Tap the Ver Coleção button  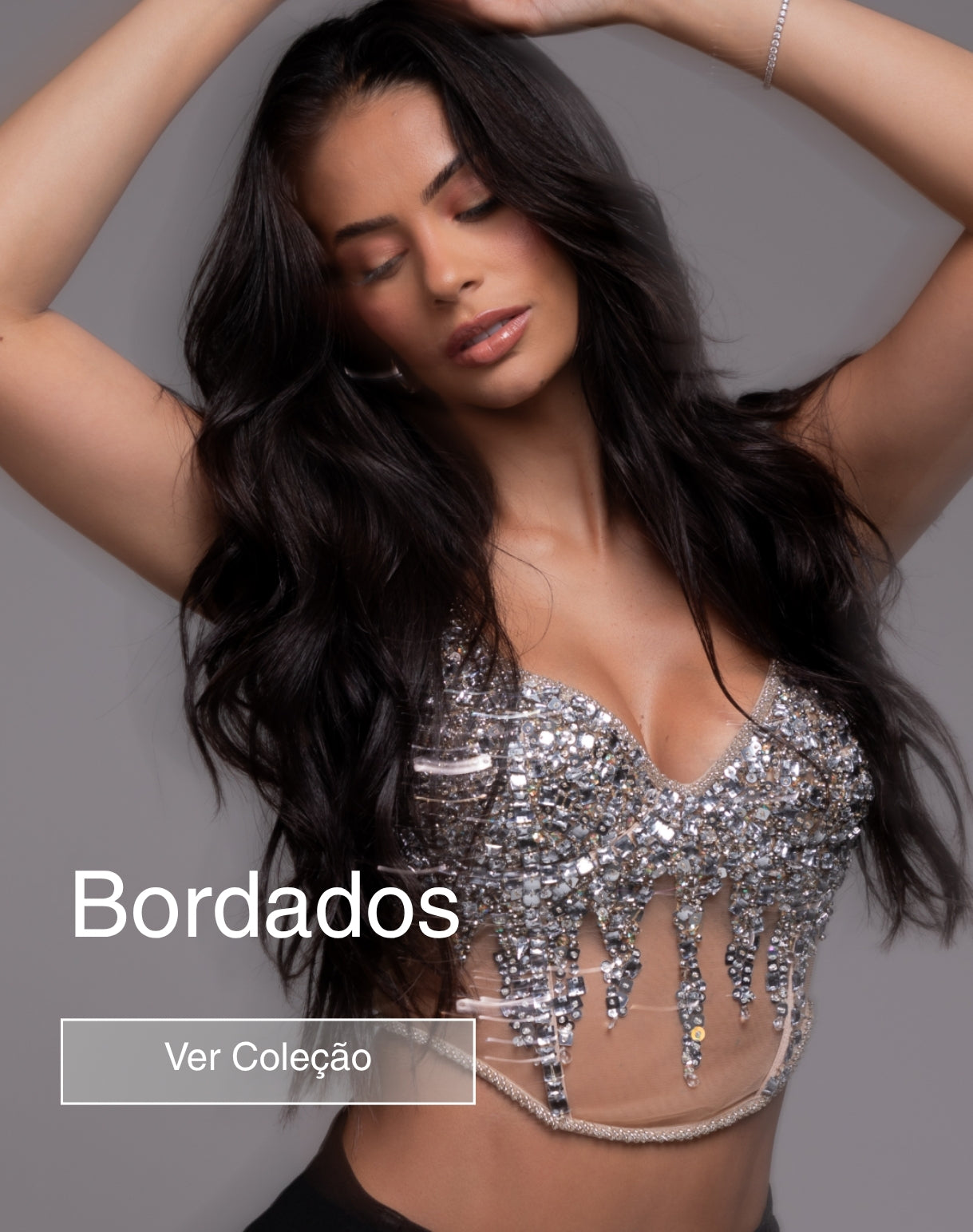tap(268, 1060)
